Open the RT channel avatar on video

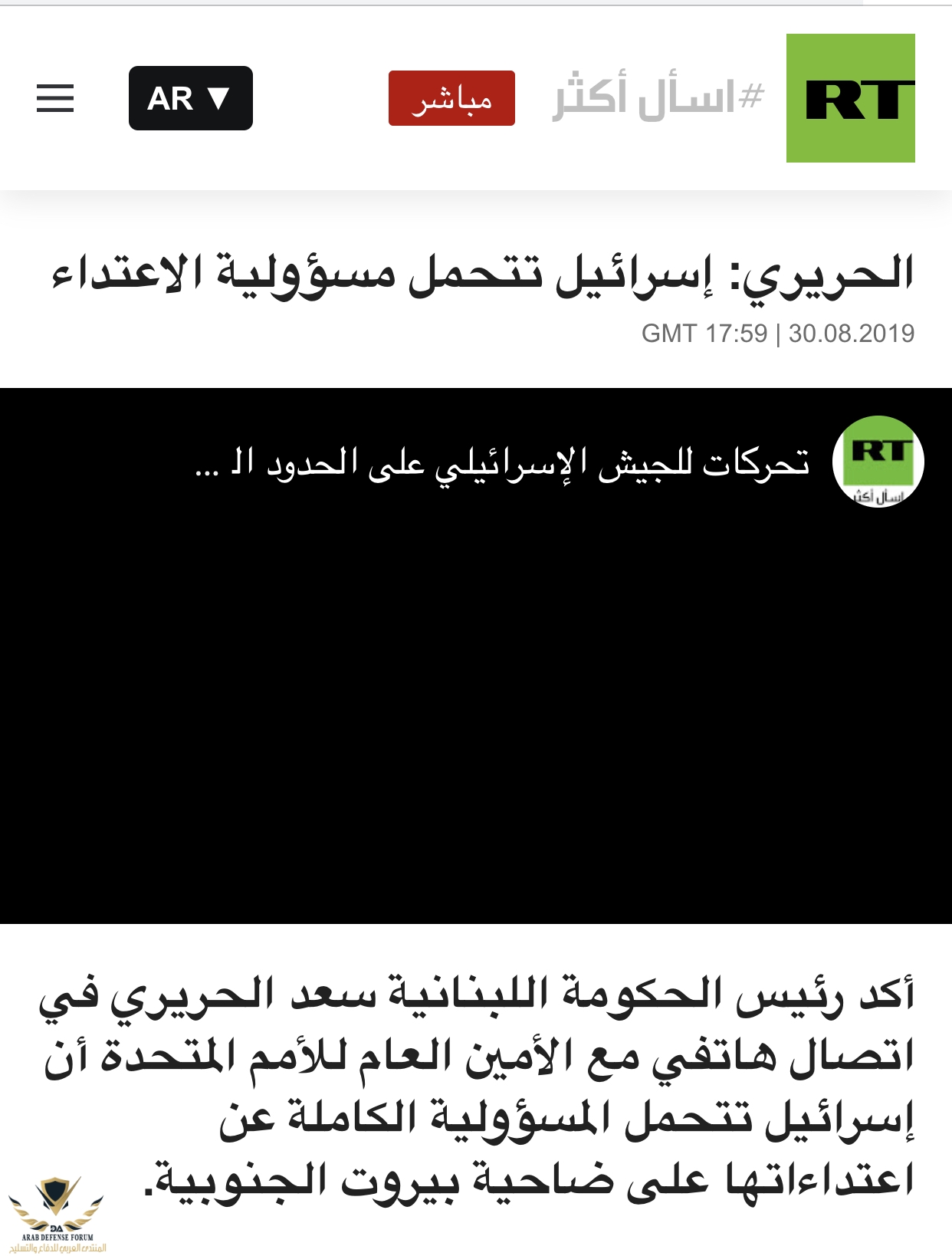[x=878, y=462]
